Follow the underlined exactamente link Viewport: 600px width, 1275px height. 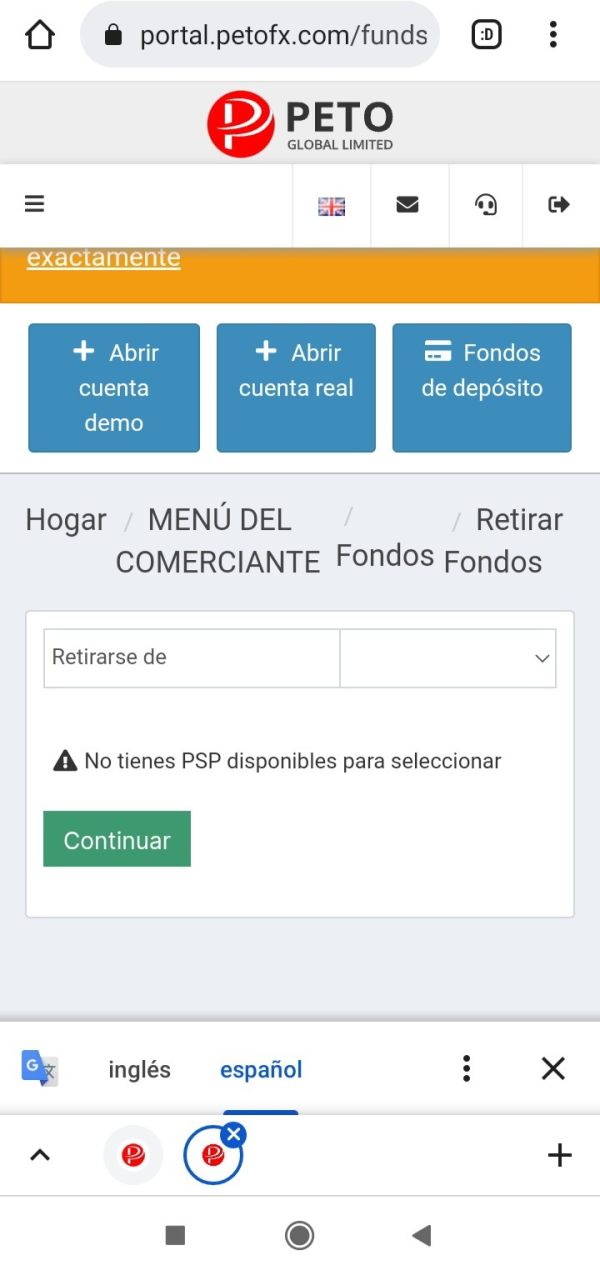(x=103, y=257)
